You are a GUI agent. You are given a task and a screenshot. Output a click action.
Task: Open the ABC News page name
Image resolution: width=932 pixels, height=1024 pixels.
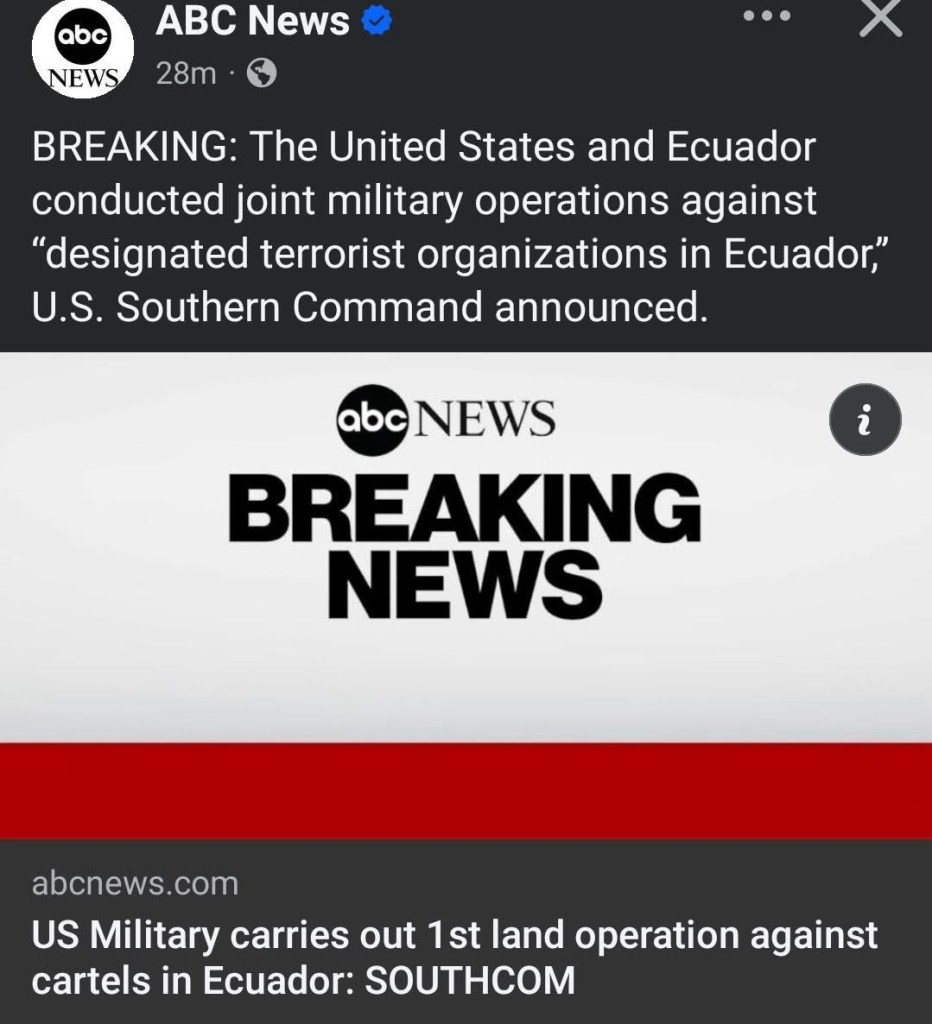[252, 22]
